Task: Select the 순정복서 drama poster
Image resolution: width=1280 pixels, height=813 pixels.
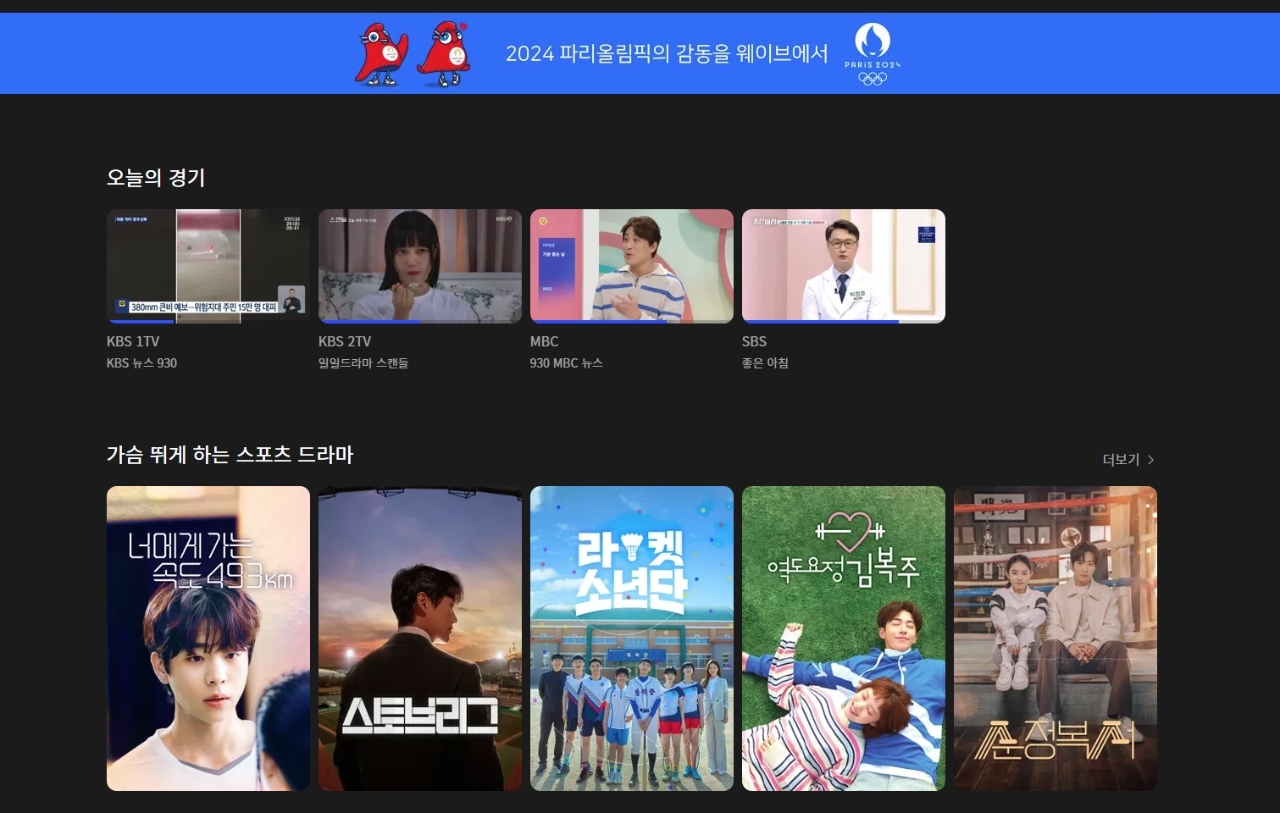Action: (1055, 638)
